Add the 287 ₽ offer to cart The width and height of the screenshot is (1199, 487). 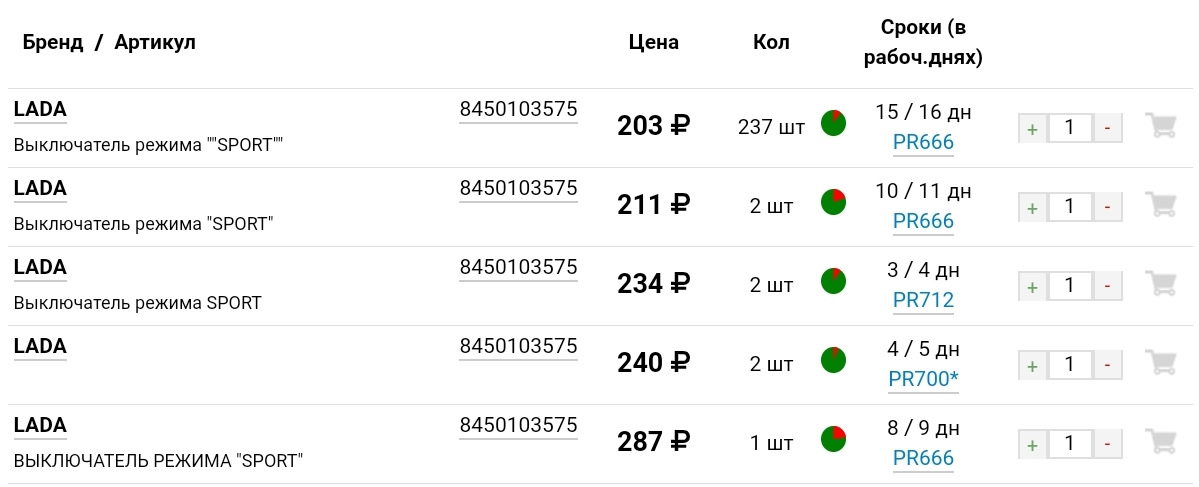point(1161,443)
